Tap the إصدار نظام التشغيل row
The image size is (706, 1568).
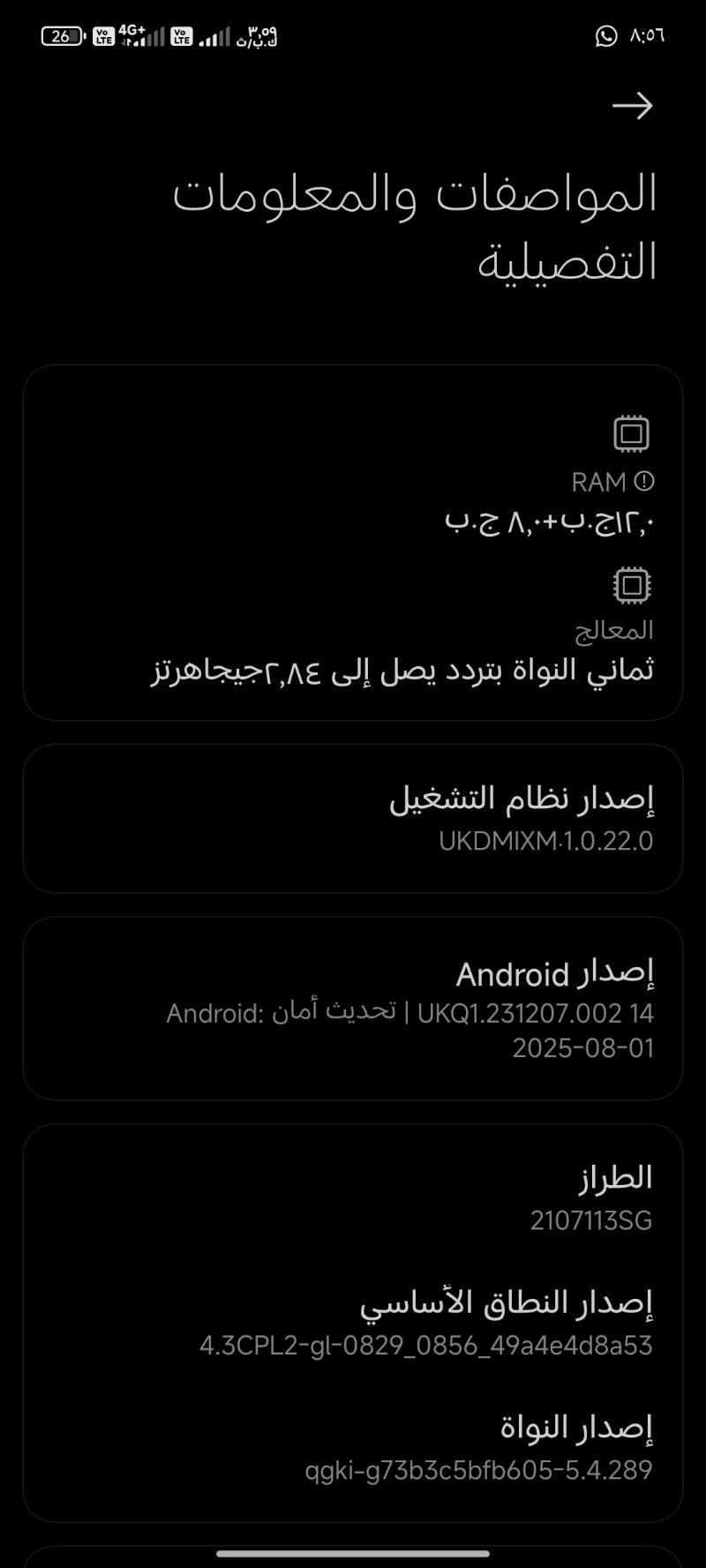(x=353, y=818)
